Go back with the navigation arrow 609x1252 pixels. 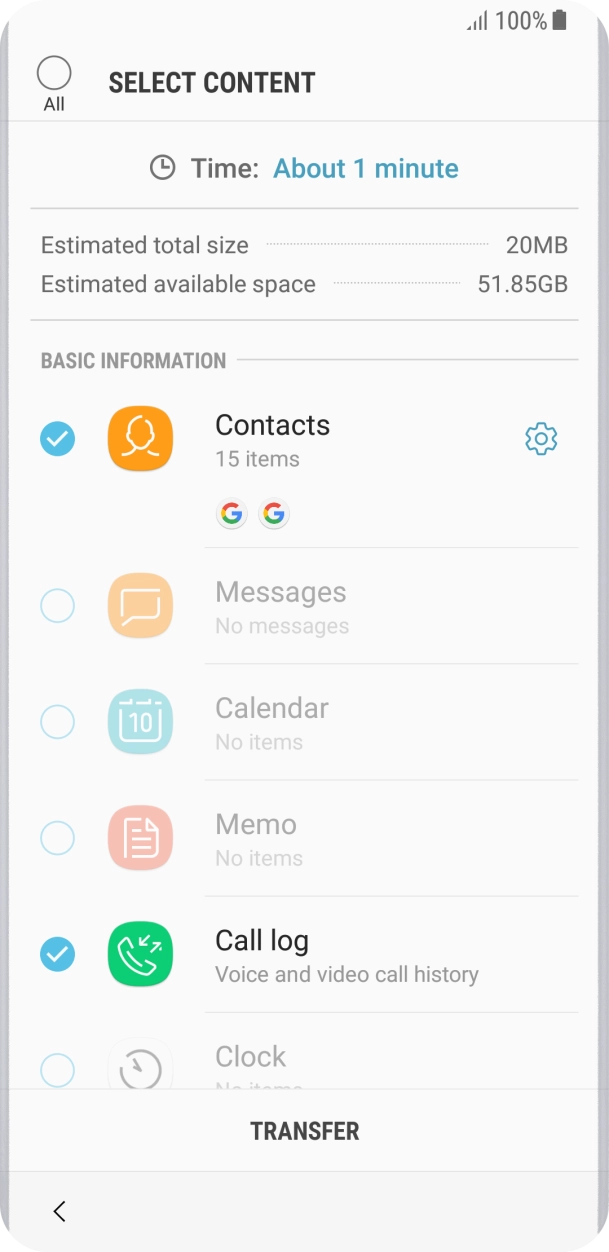(59, 1211)
